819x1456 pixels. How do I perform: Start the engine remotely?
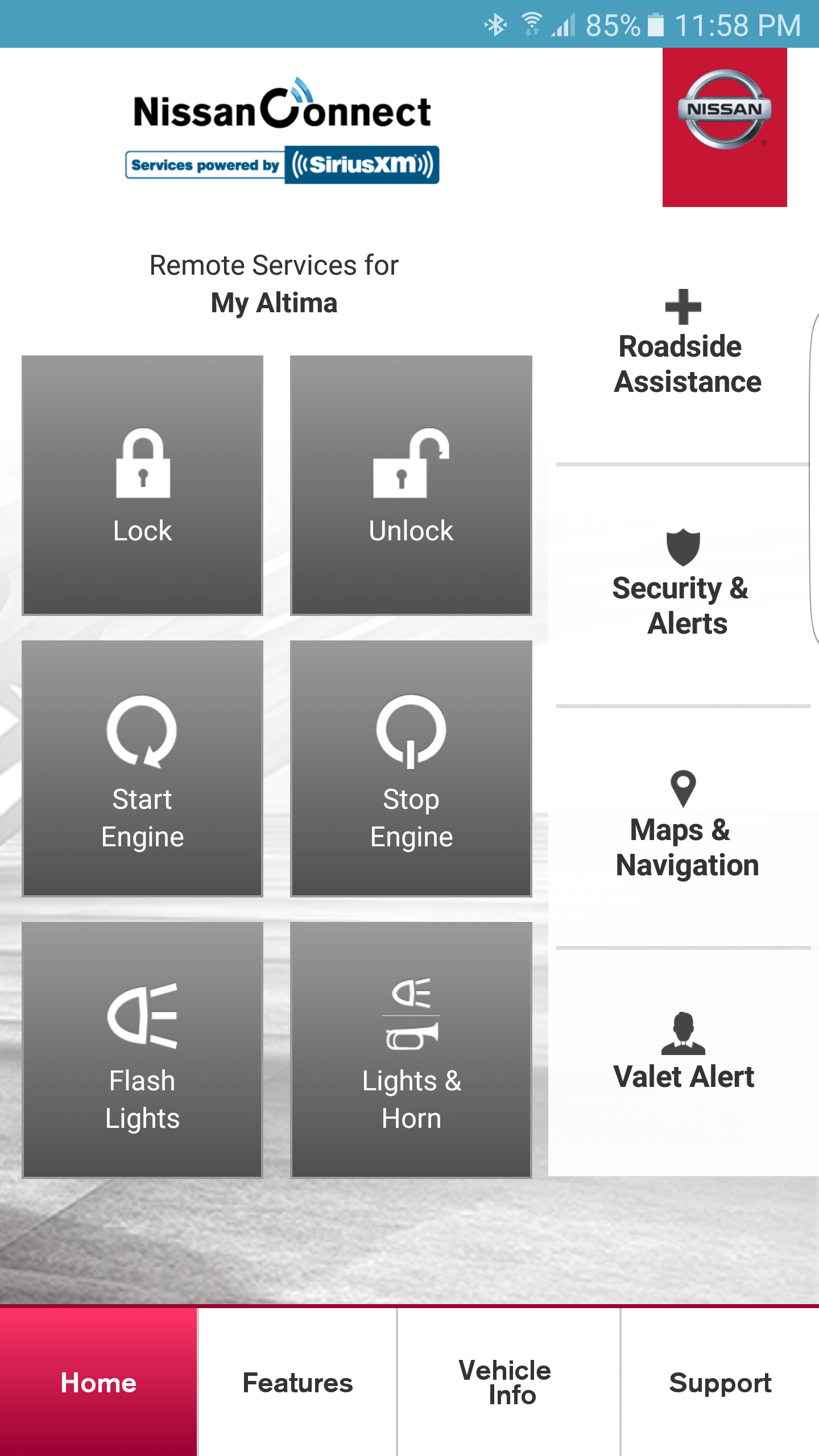[x=142, y=768]
